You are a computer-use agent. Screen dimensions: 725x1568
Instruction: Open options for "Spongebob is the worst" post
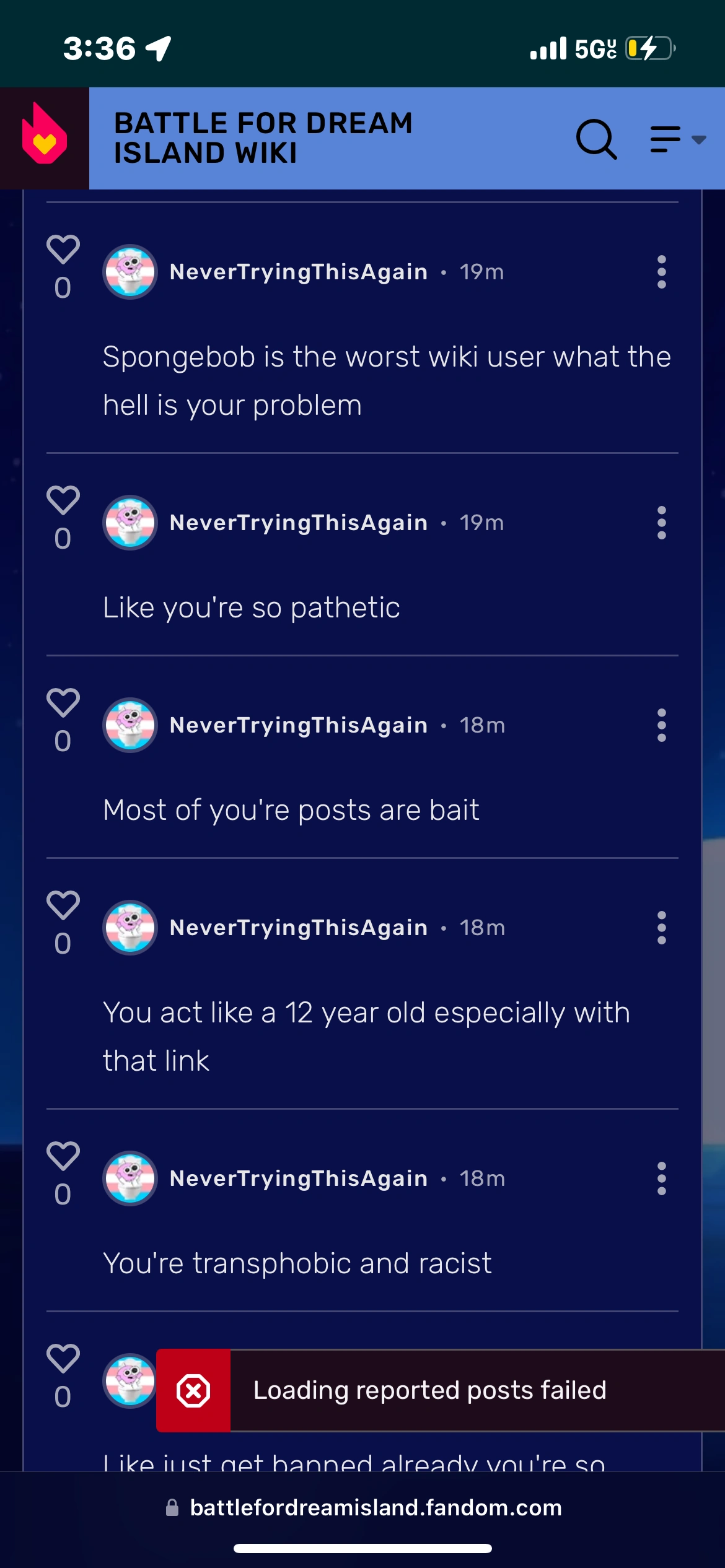click(661, 272)
